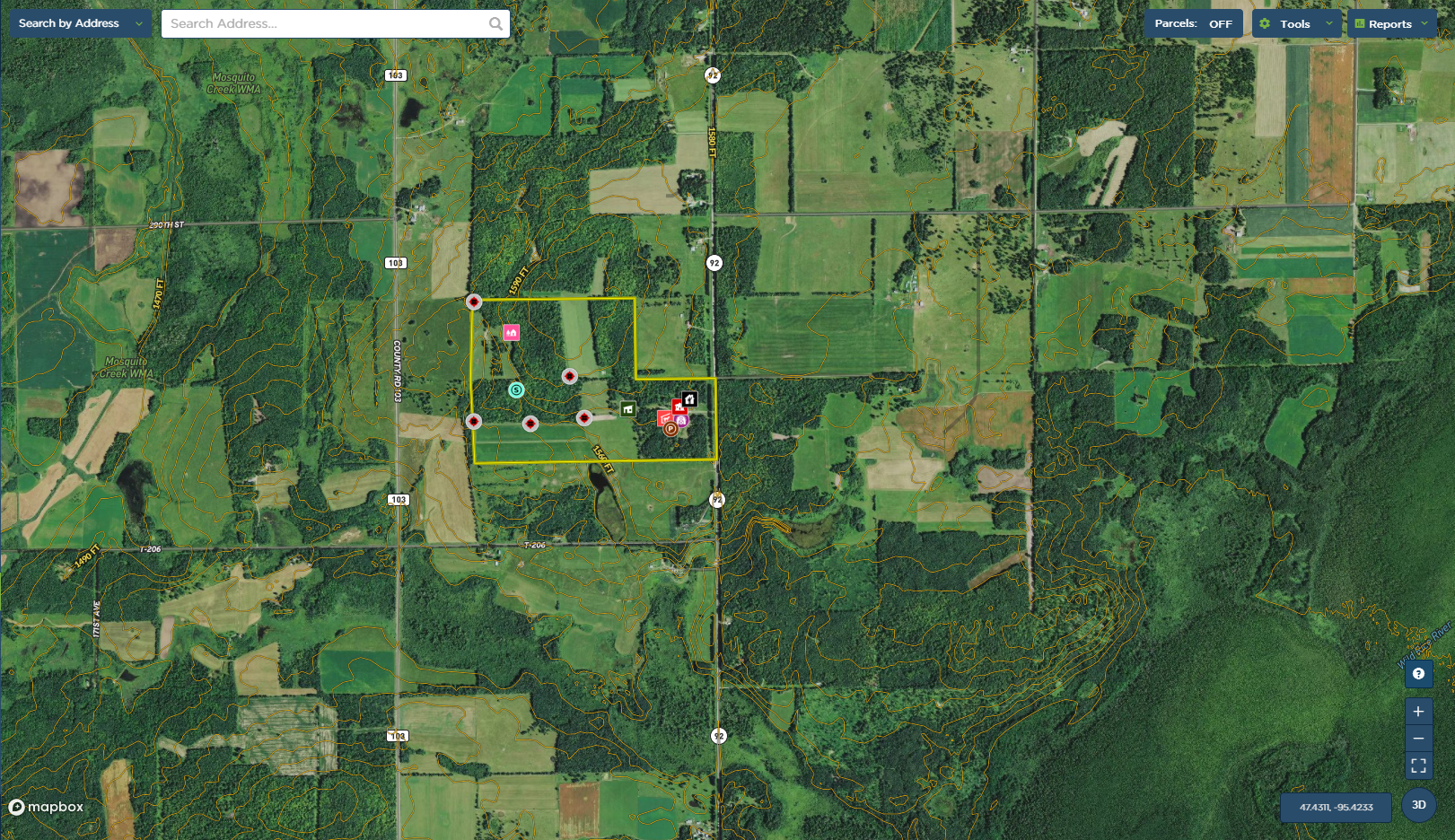1455x840 pixels.
Task: Tap the brown circle P marker
Action: (671, 429)
